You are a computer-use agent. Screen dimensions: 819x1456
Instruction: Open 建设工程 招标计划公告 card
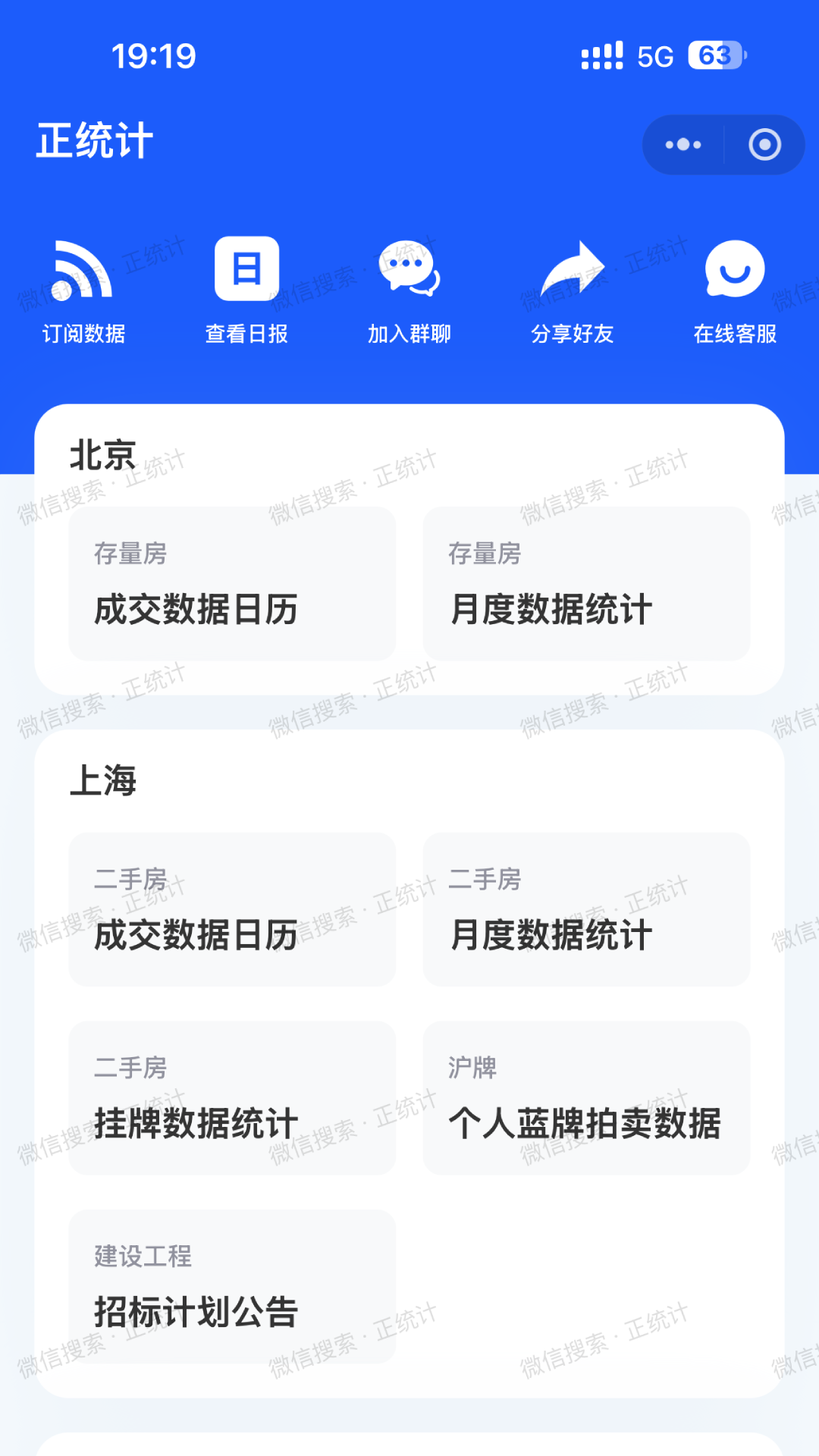232,1286
